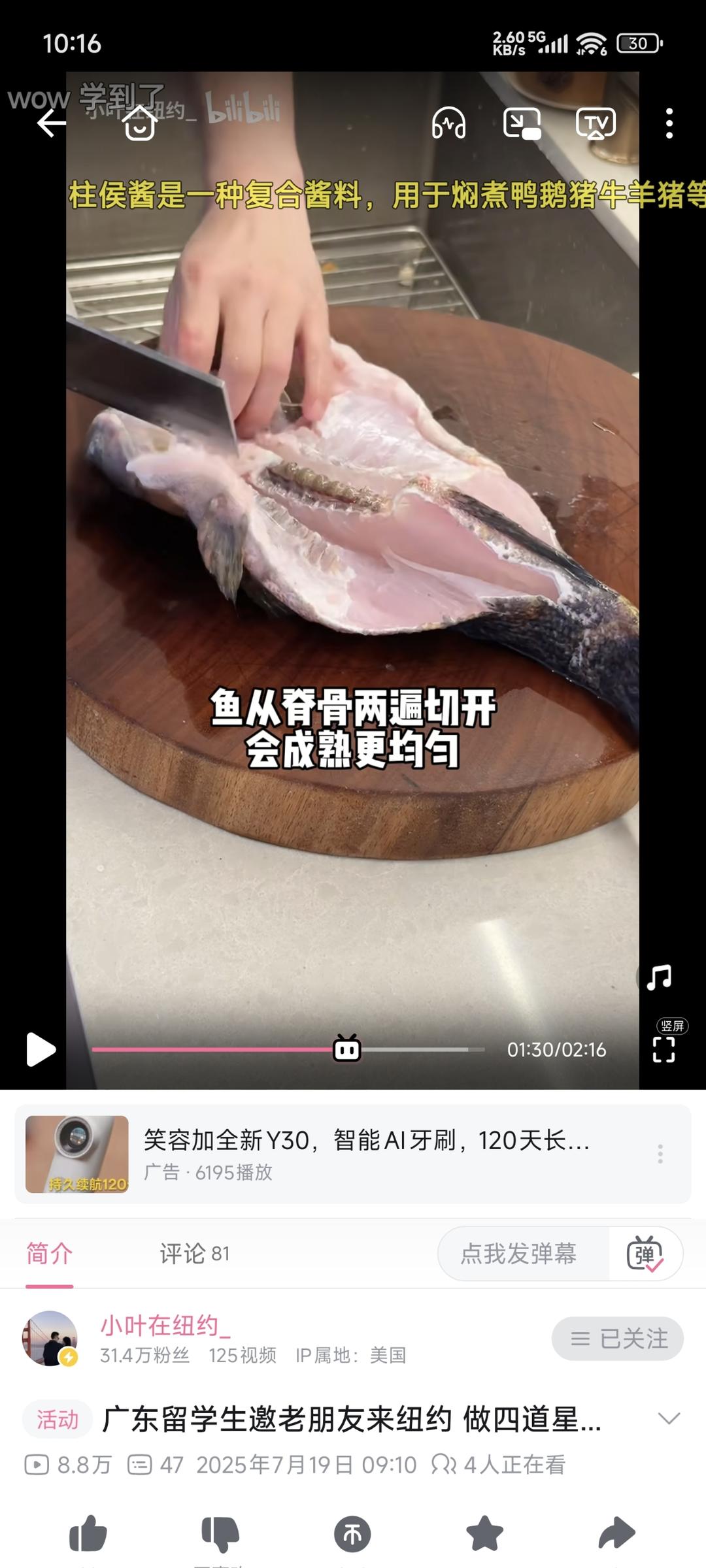Go back from the video player

click(x=51, y=123)
